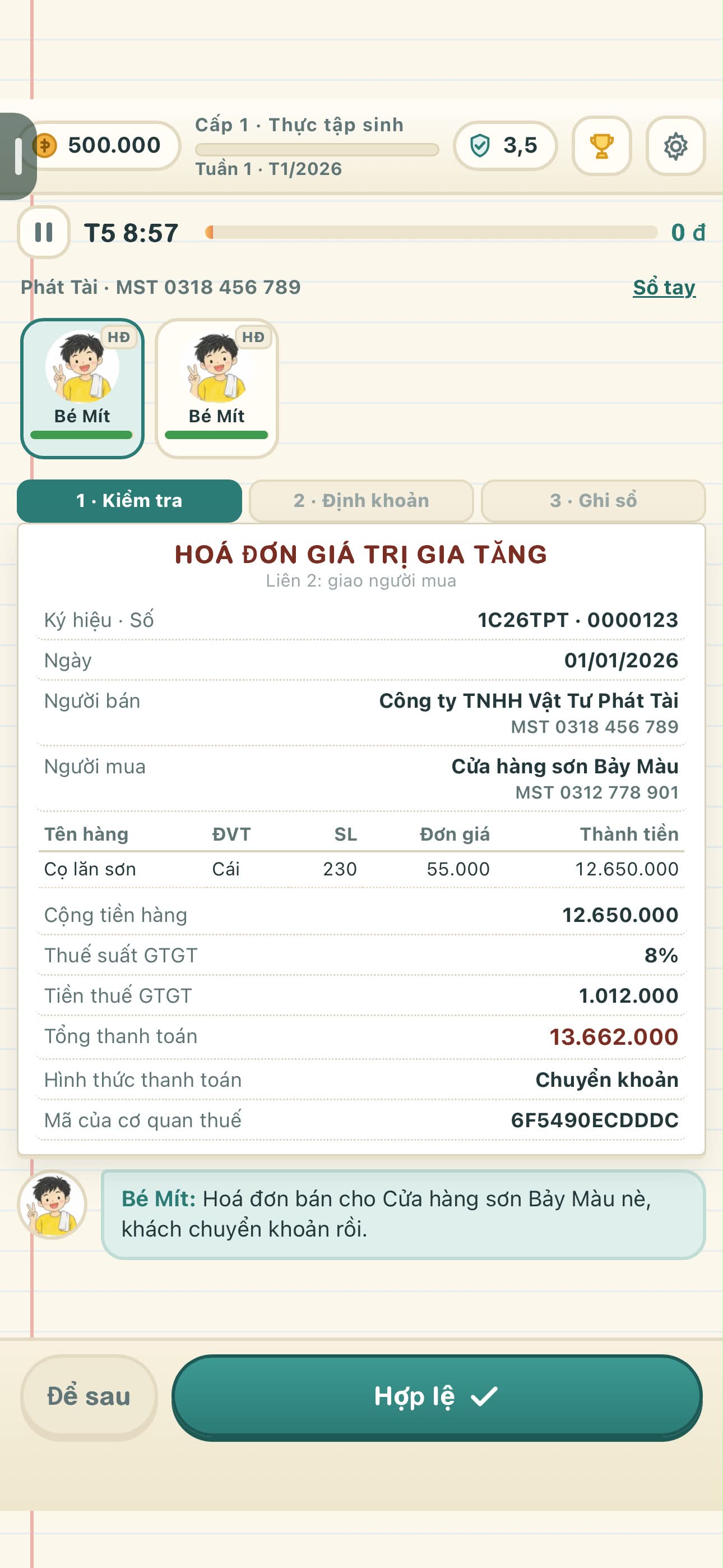Screen dimensions: 723x1568
Task: Select the 1 · Kiểm tra tab
Action: coord(129,500)
